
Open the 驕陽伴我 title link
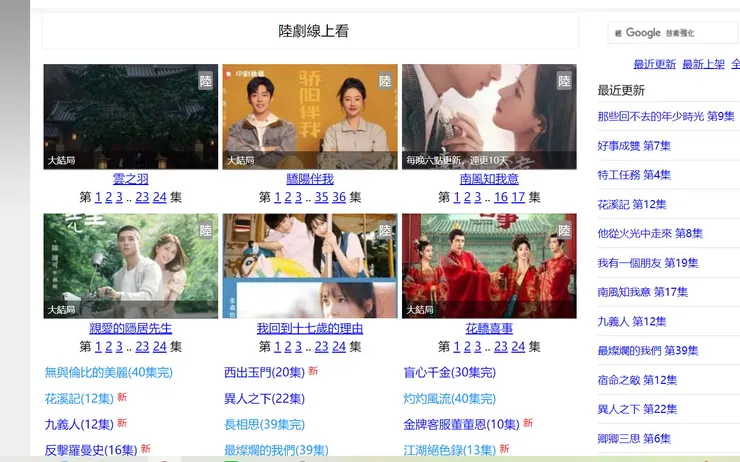pyautogui.click(x=309, y=179)
